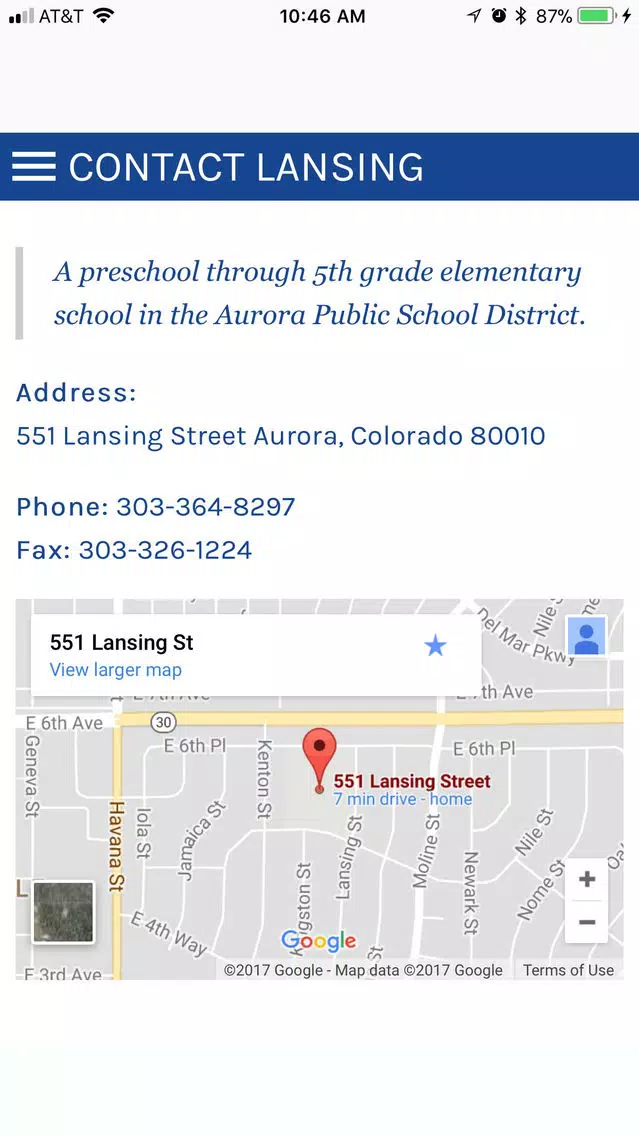Call phone number 303-364-8297
The height and width of the screenshot is (1136, 639).
(205, 507)
